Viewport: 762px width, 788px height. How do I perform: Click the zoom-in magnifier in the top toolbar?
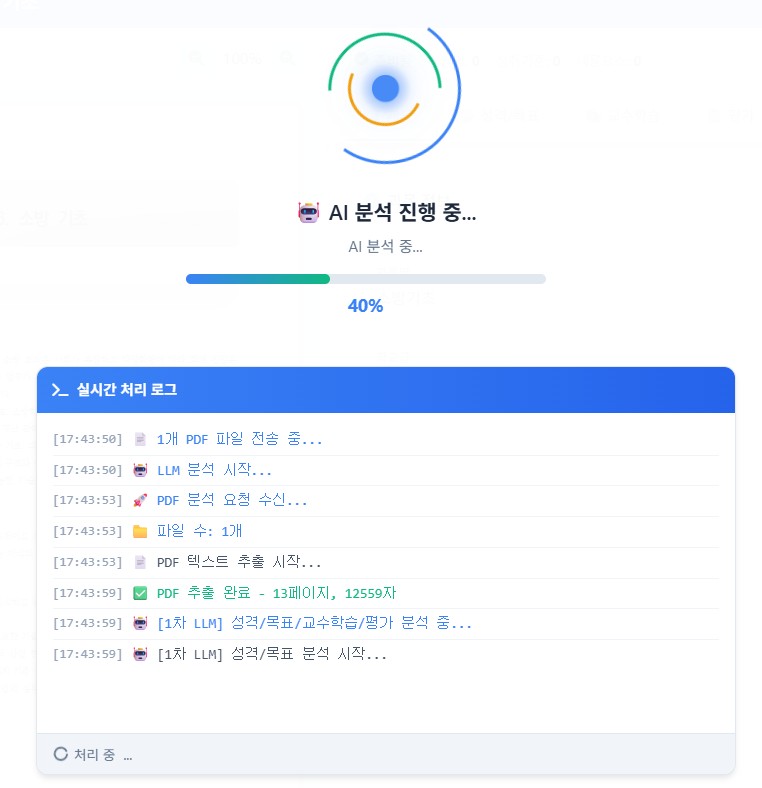[286, 58]
